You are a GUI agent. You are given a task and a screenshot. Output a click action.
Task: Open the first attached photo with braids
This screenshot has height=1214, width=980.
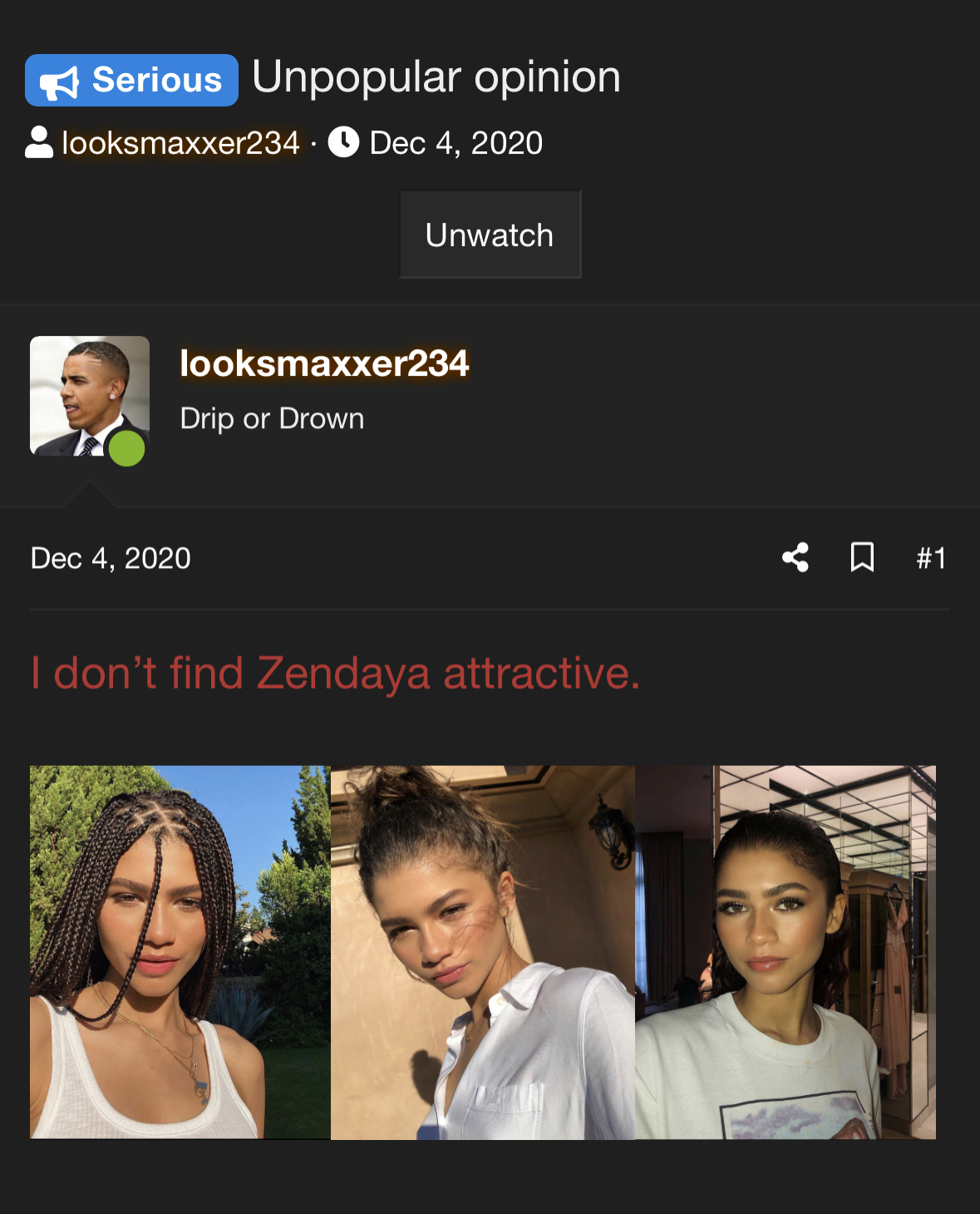(x=180, y=952)
